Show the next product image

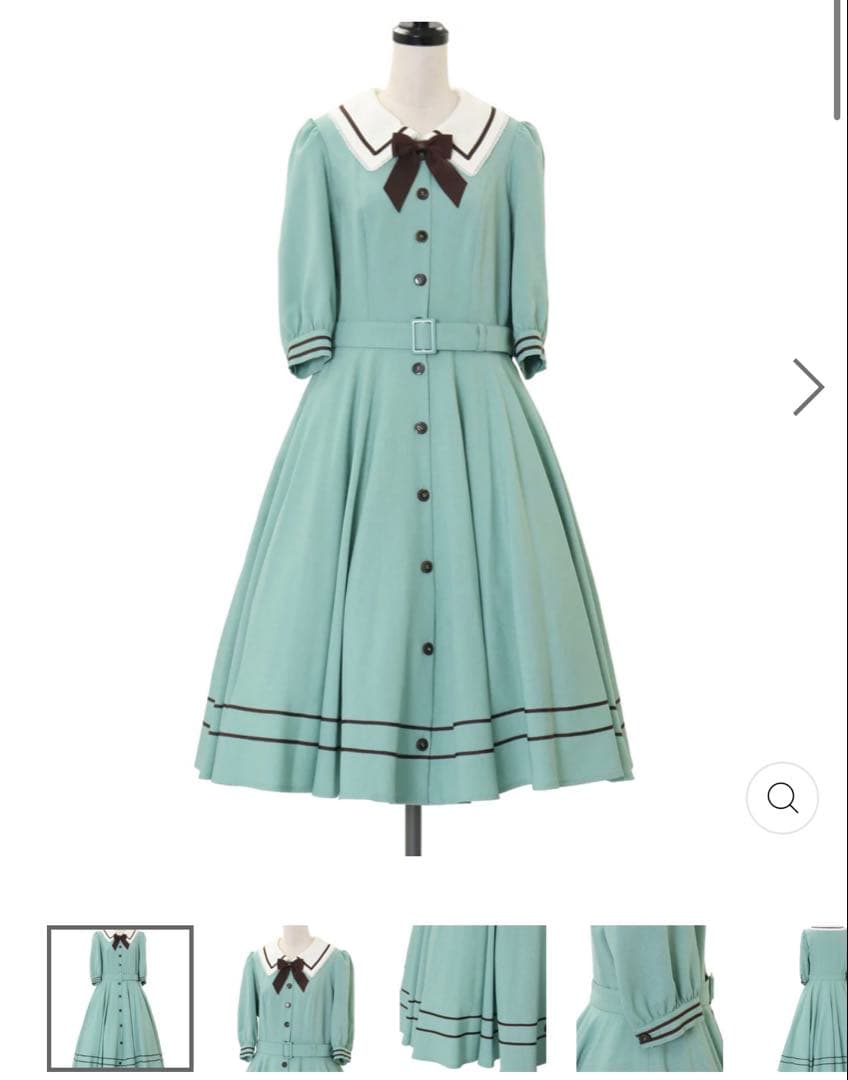(808, 387)
